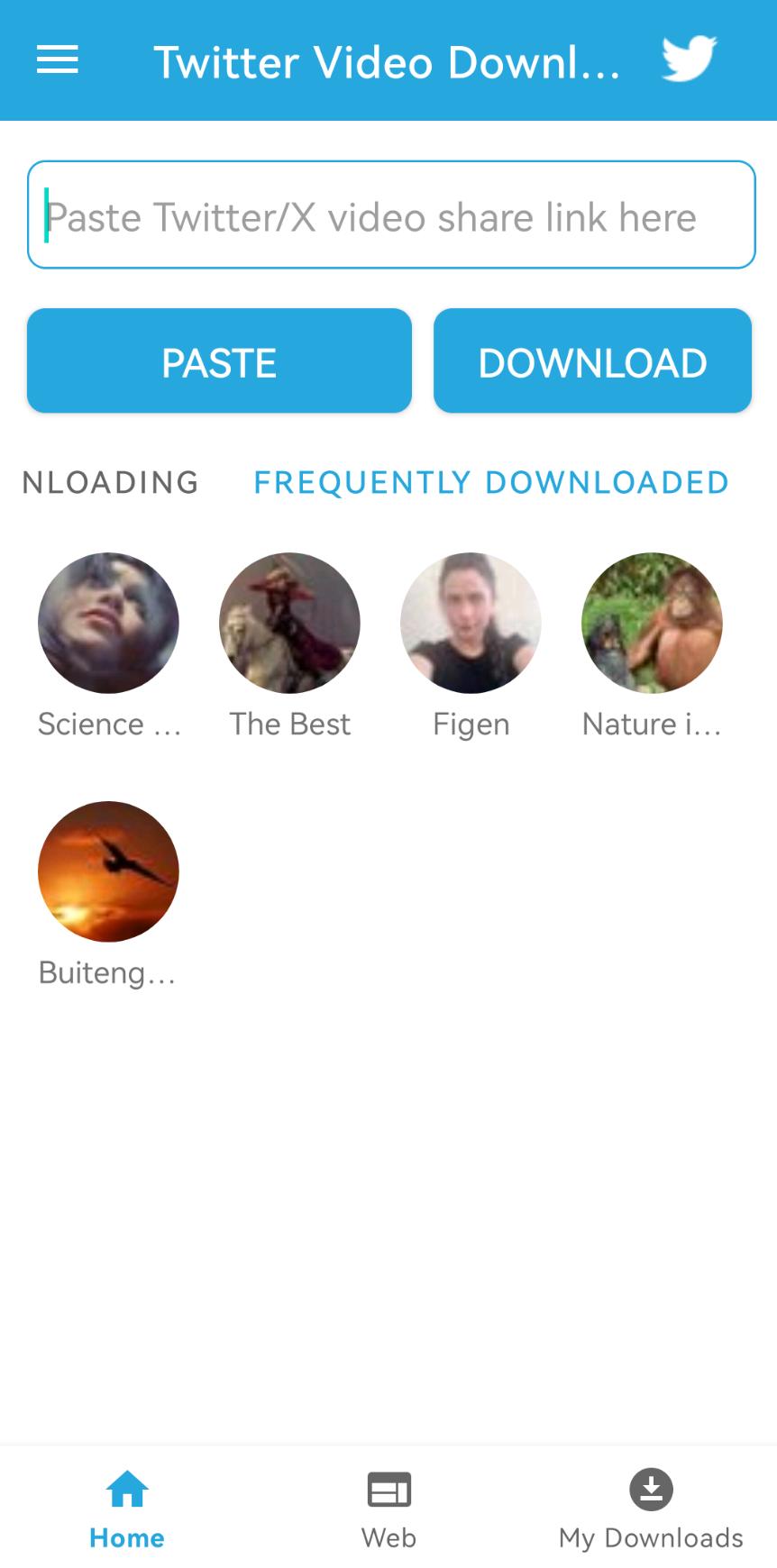Open the Science profile tile
The image size is (777, 1568).
pyautogui.click(x=109, y=645)
